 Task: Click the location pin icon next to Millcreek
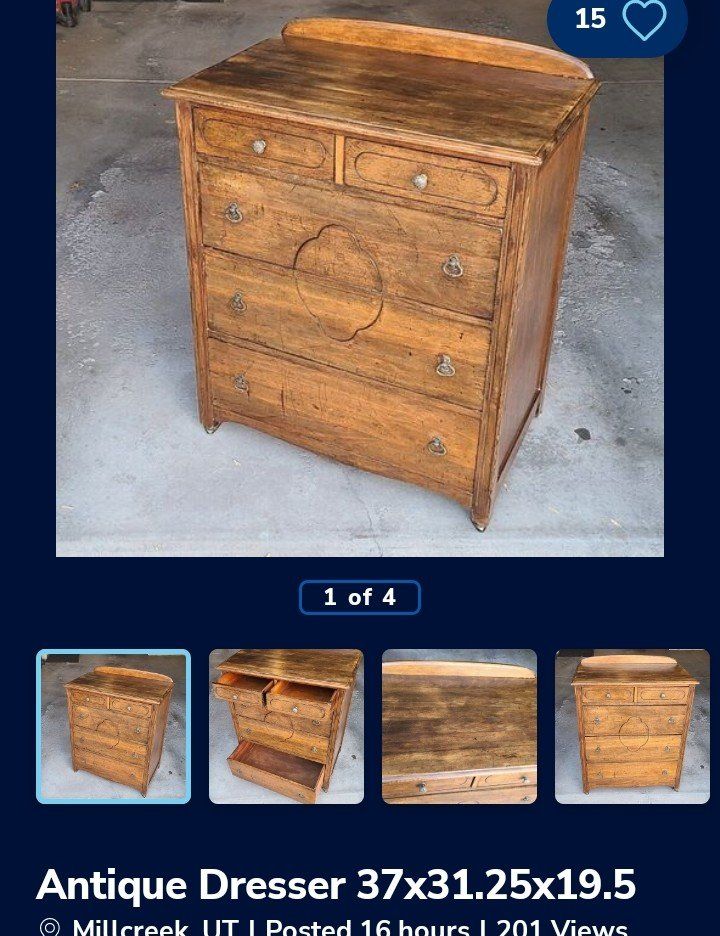click(50, 927)
